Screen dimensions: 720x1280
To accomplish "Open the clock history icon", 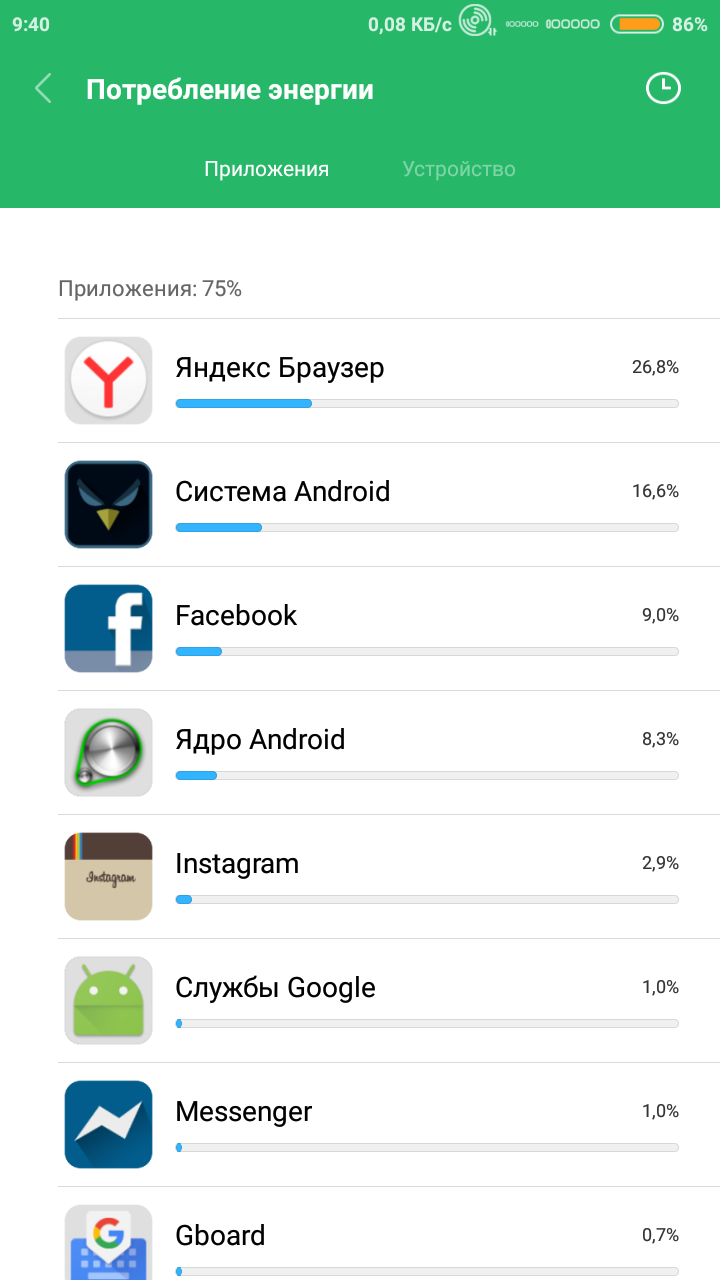I will 662,89.
